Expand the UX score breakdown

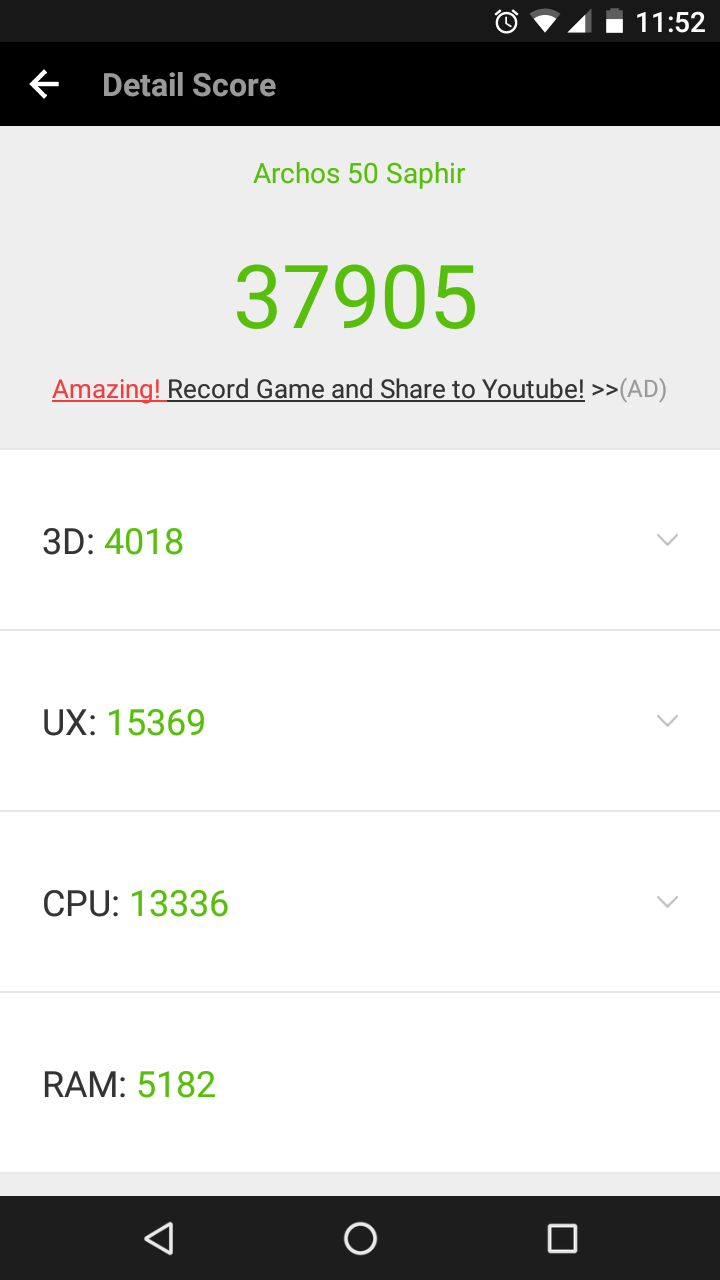[360, 721]
